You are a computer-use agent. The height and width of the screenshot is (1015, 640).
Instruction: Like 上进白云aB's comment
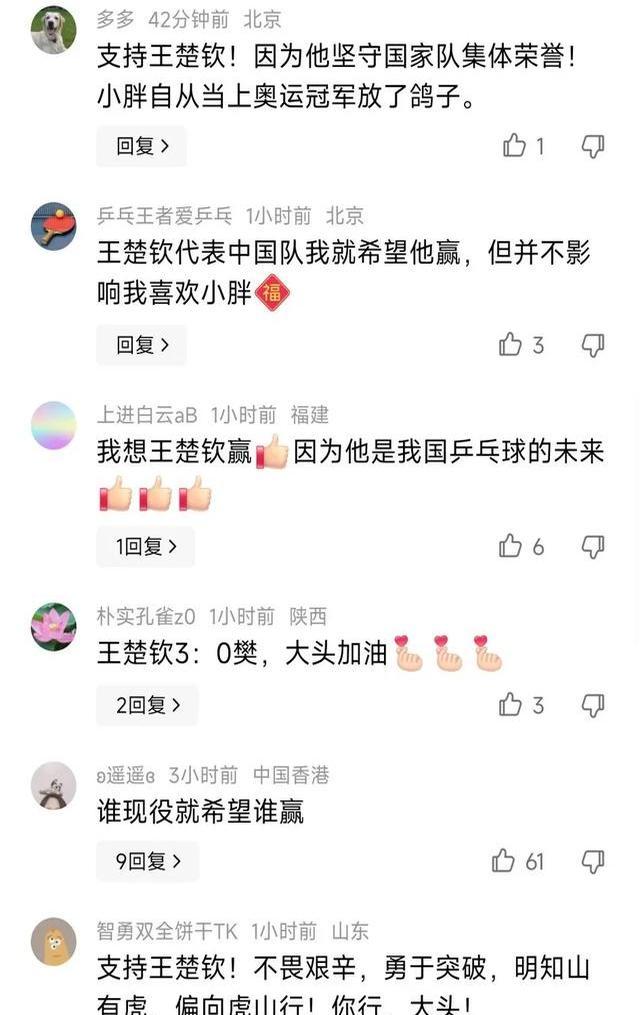click(511, 546)
